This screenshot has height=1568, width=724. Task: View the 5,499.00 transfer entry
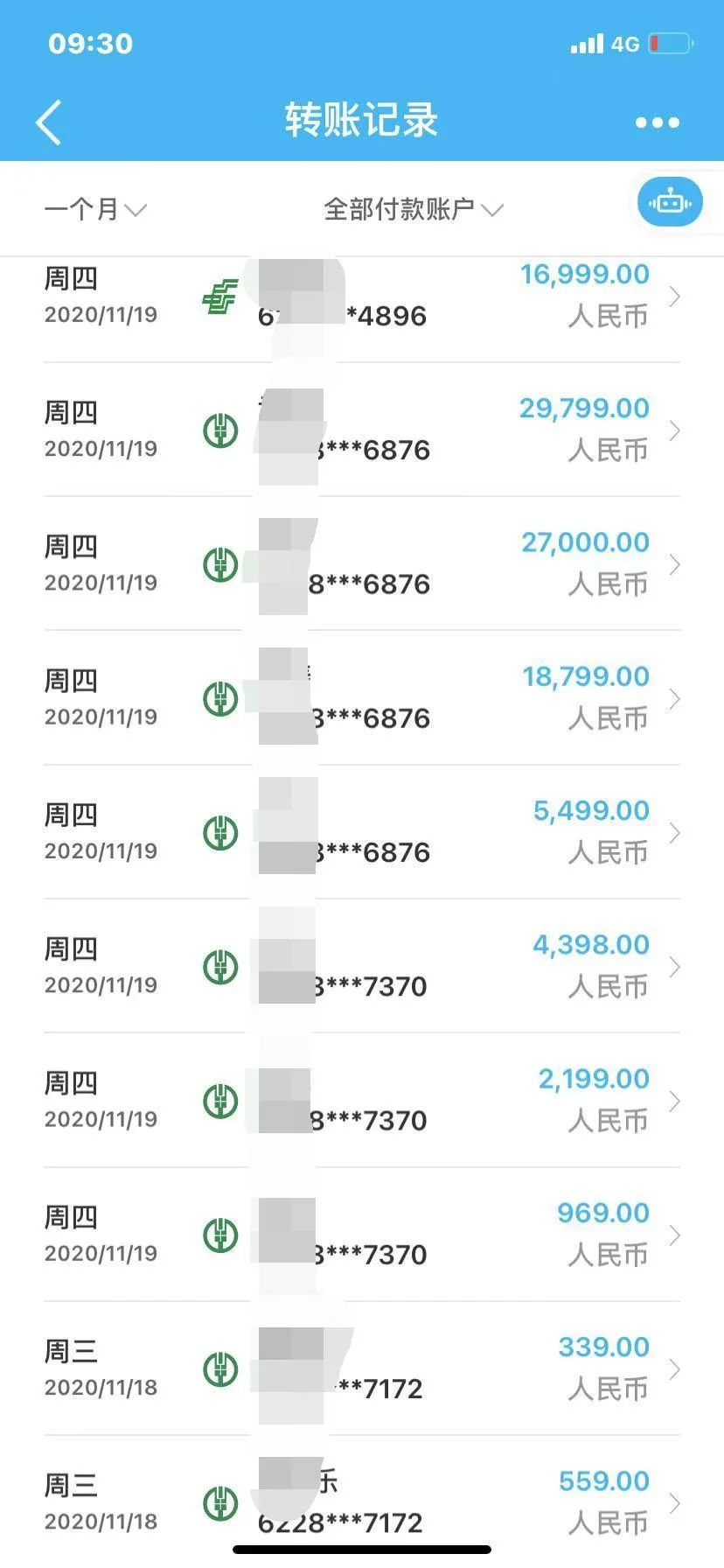pos(362,832)
